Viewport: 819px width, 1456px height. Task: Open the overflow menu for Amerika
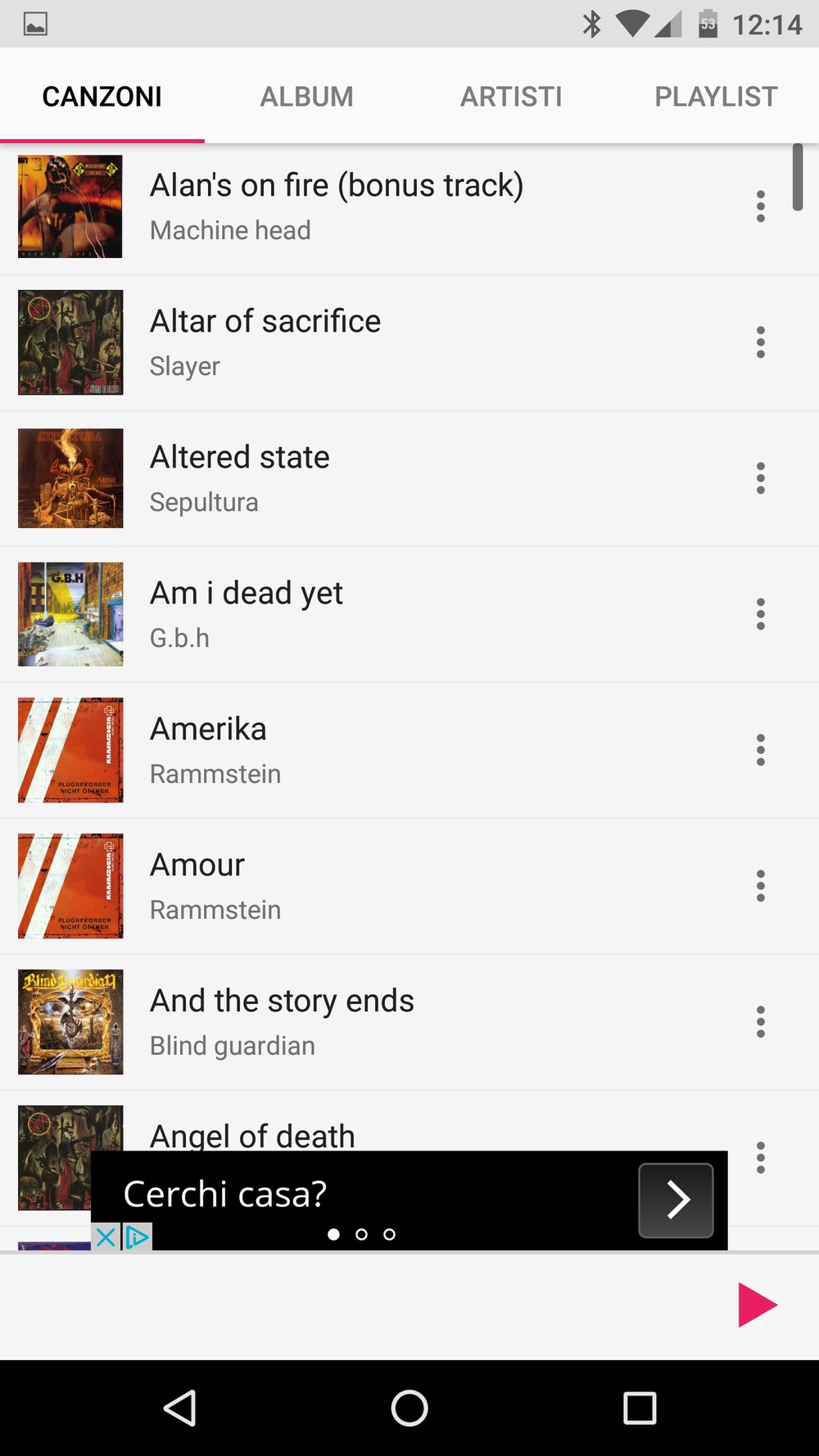[x=761, y=750]
